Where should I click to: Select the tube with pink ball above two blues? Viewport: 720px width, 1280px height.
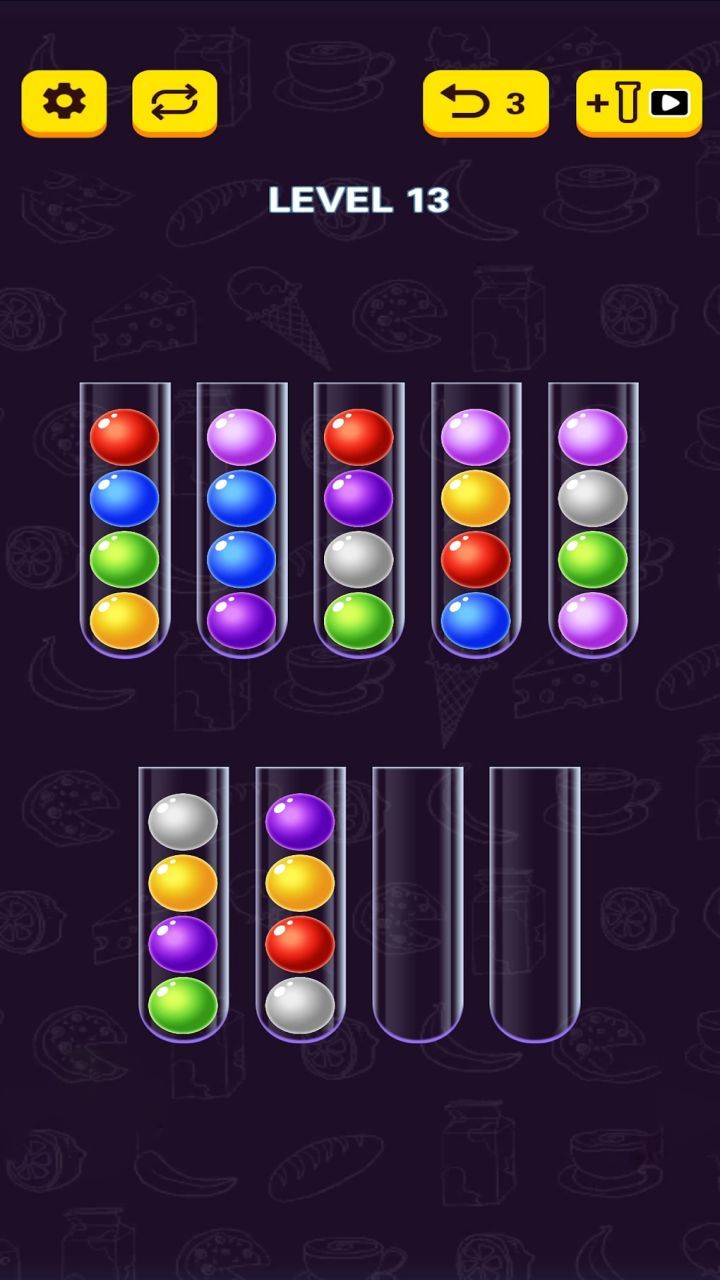[x=242, y=520]
